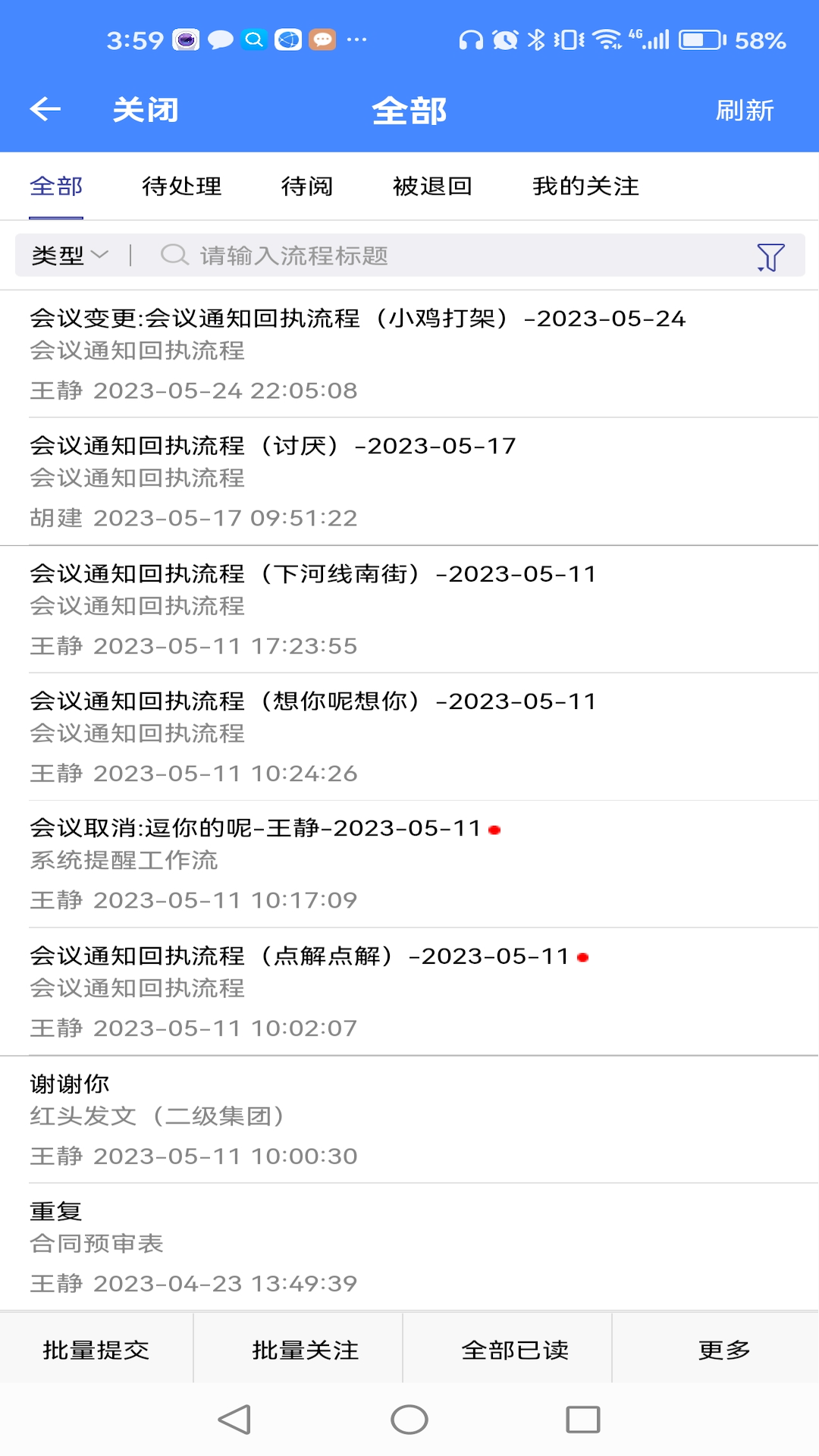819x1456 pixels.
Task: Switch to the 待处理 tab
Action: [x=182, y=187]
